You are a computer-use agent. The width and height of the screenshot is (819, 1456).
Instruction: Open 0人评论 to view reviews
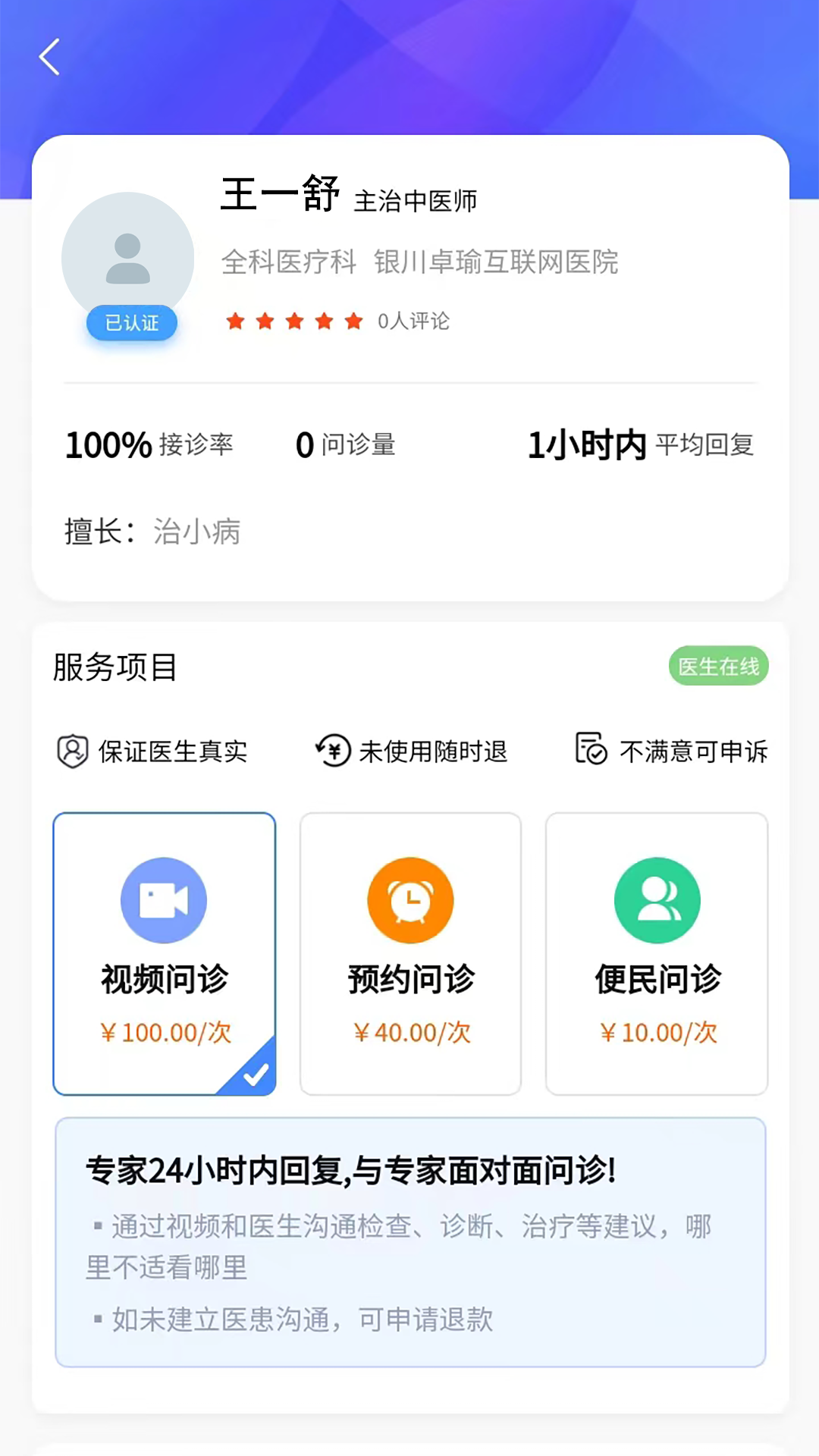click(414, 322)
